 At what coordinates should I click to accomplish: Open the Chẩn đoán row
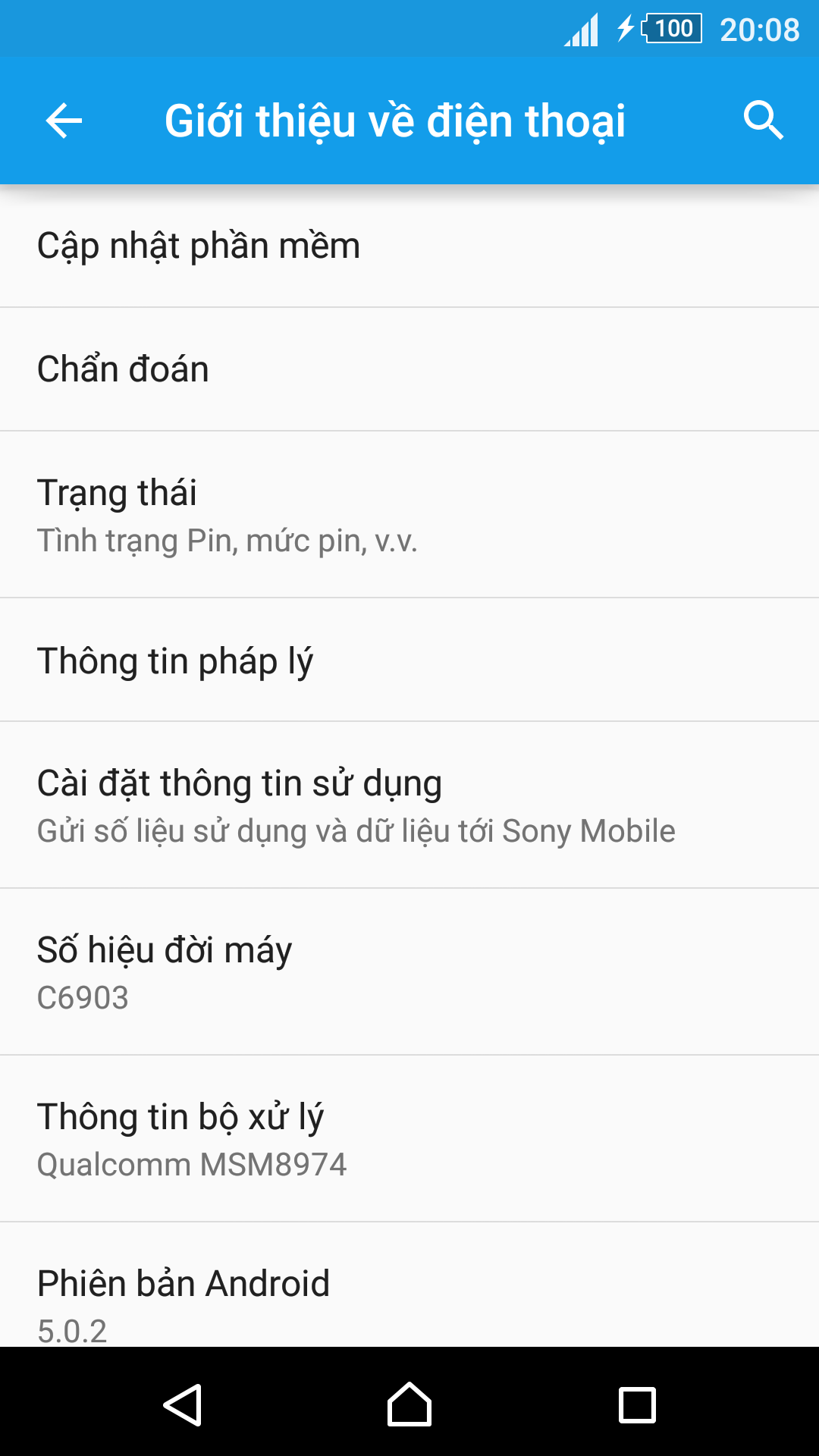[x=409, y=369]
